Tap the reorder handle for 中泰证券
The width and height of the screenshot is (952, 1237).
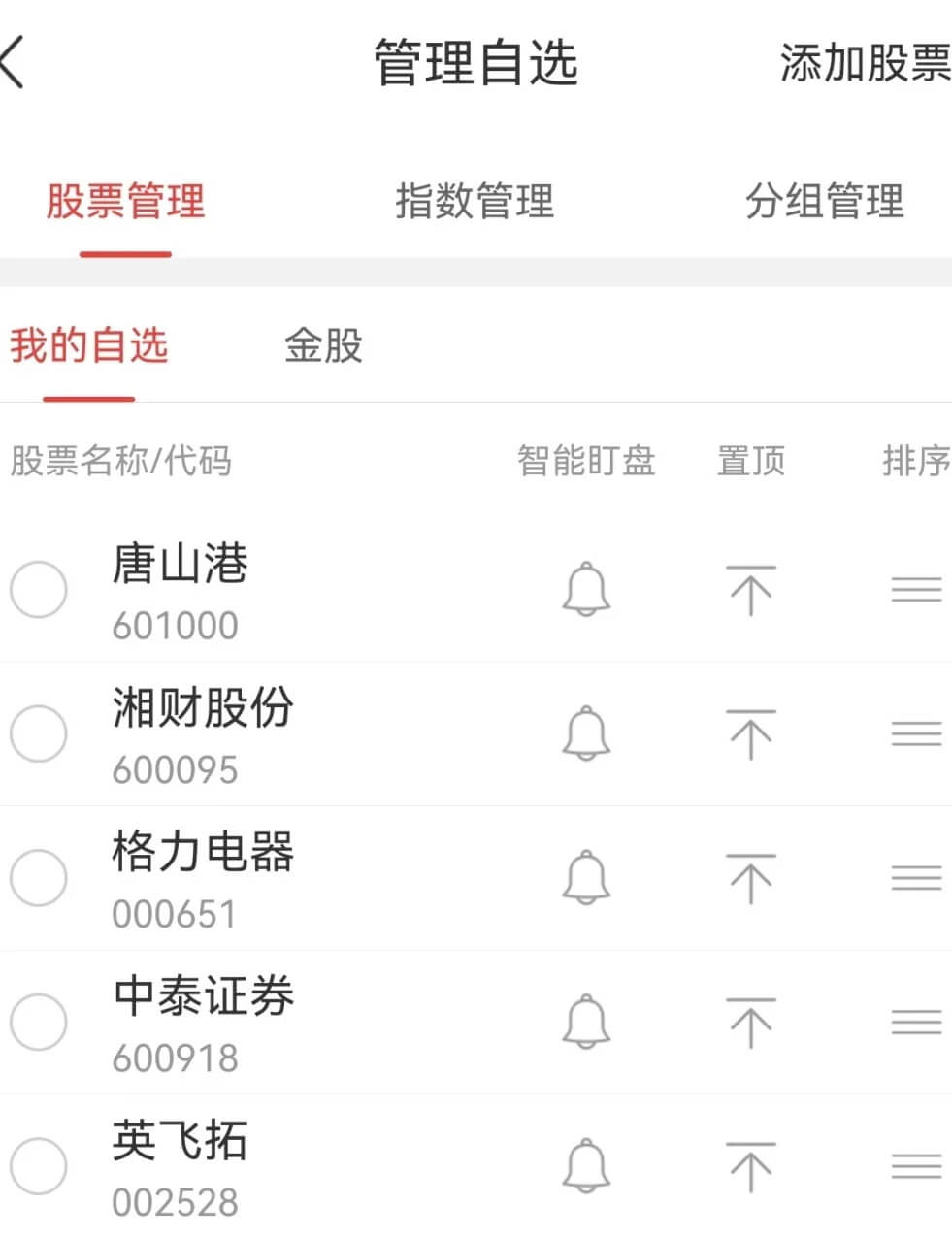point(916,1022)
